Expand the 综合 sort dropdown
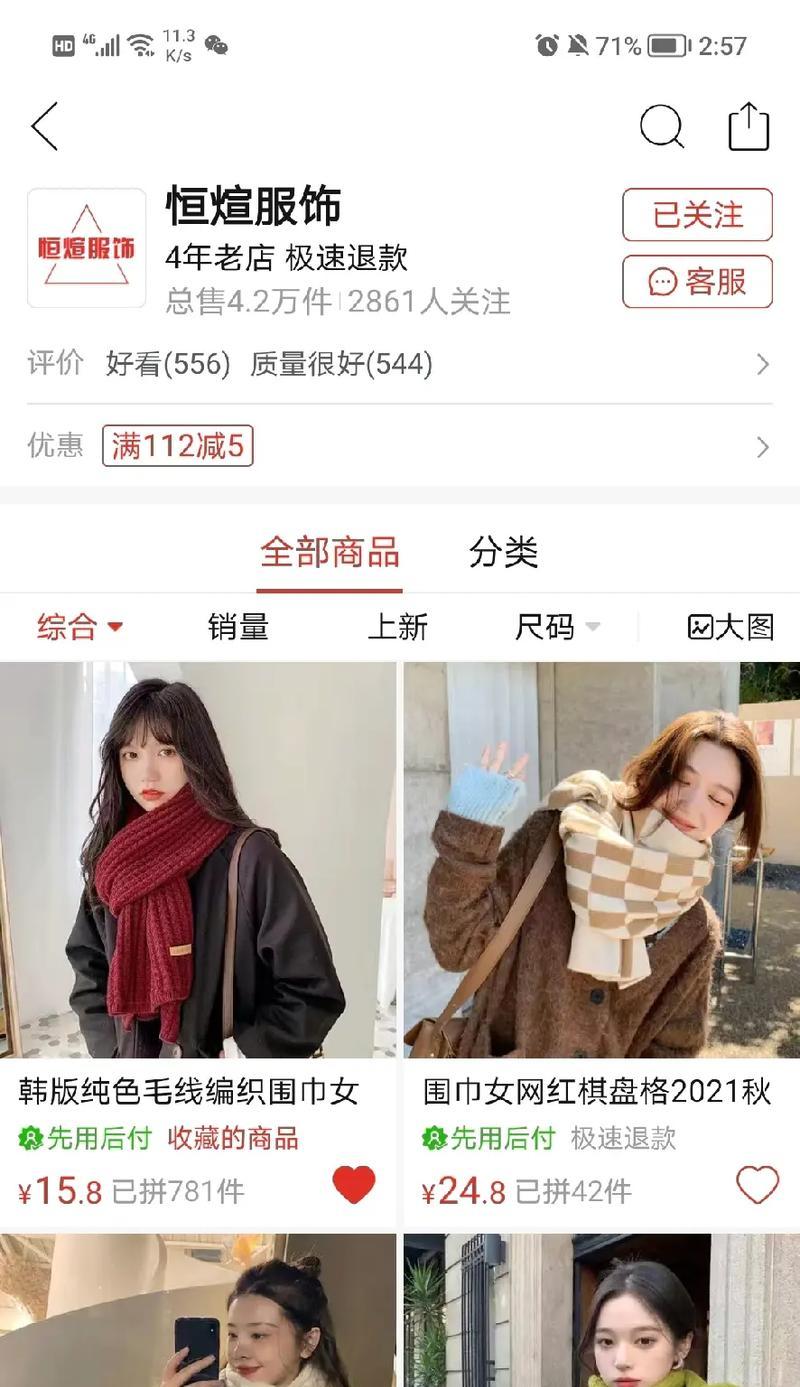800x1387 pixels. [x=80, y=627]
